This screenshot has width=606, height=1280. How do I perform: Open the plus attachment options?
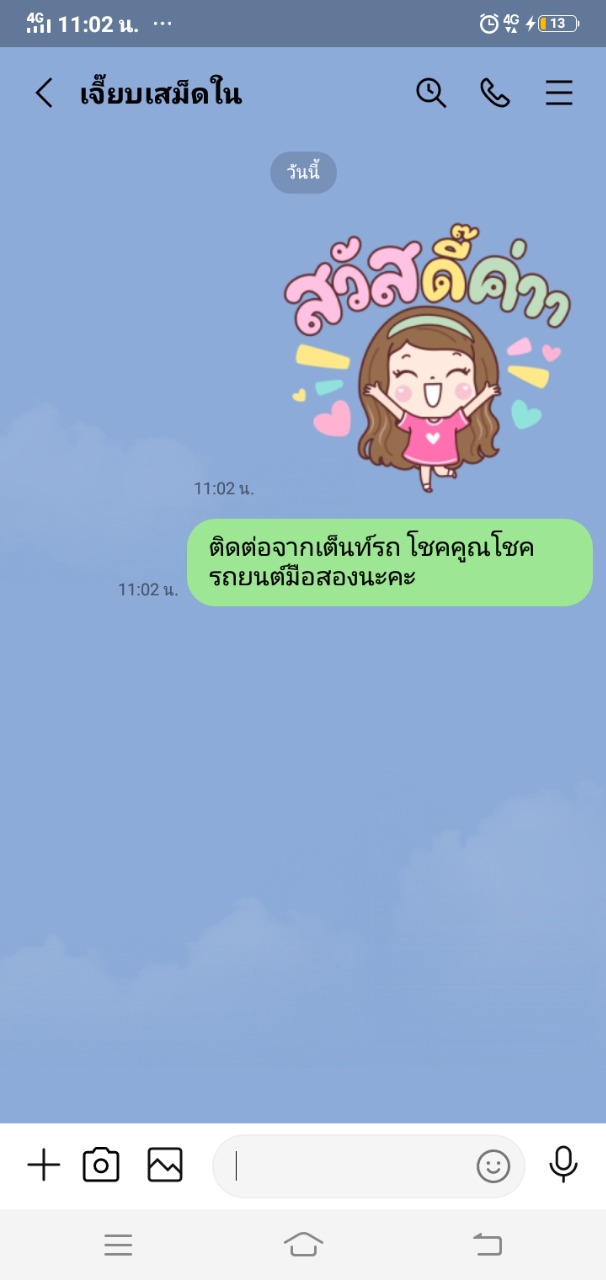pos(43,1165)
